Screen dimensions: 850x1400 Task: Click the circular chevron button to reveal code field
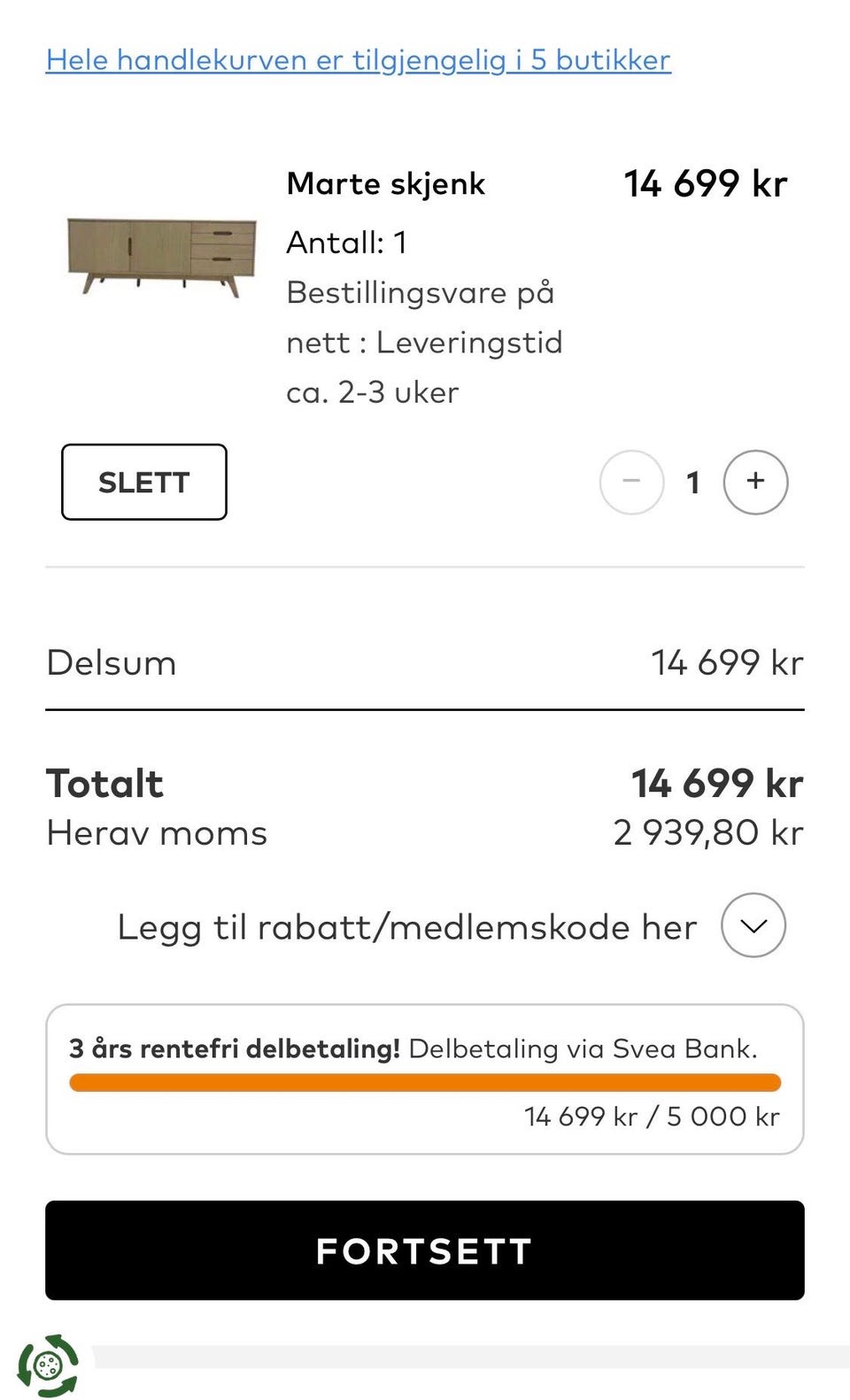coord(753,925)
